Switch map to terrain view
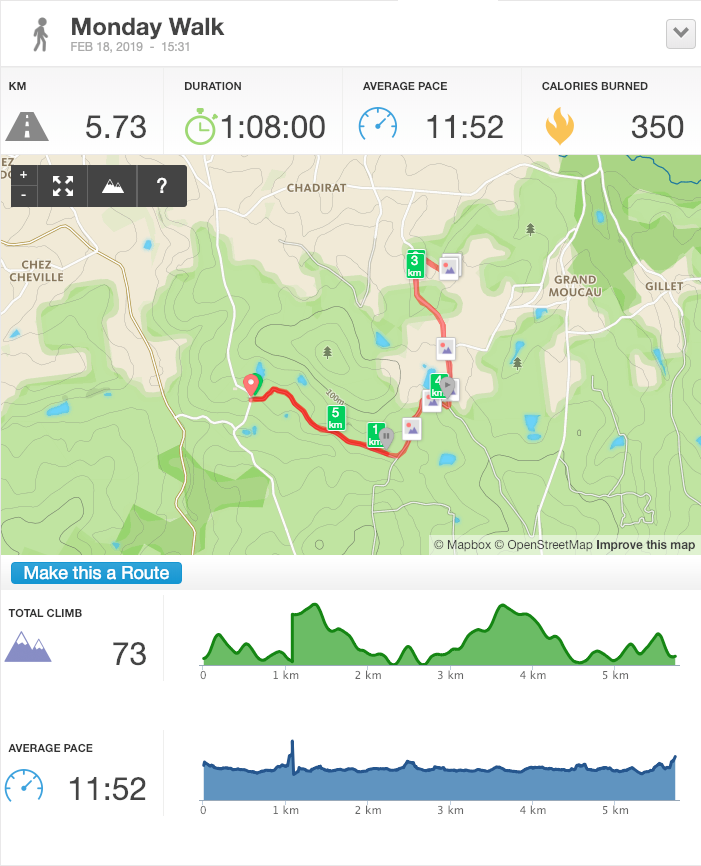Screen dimensions: 701x866 (x=113, y=185)
